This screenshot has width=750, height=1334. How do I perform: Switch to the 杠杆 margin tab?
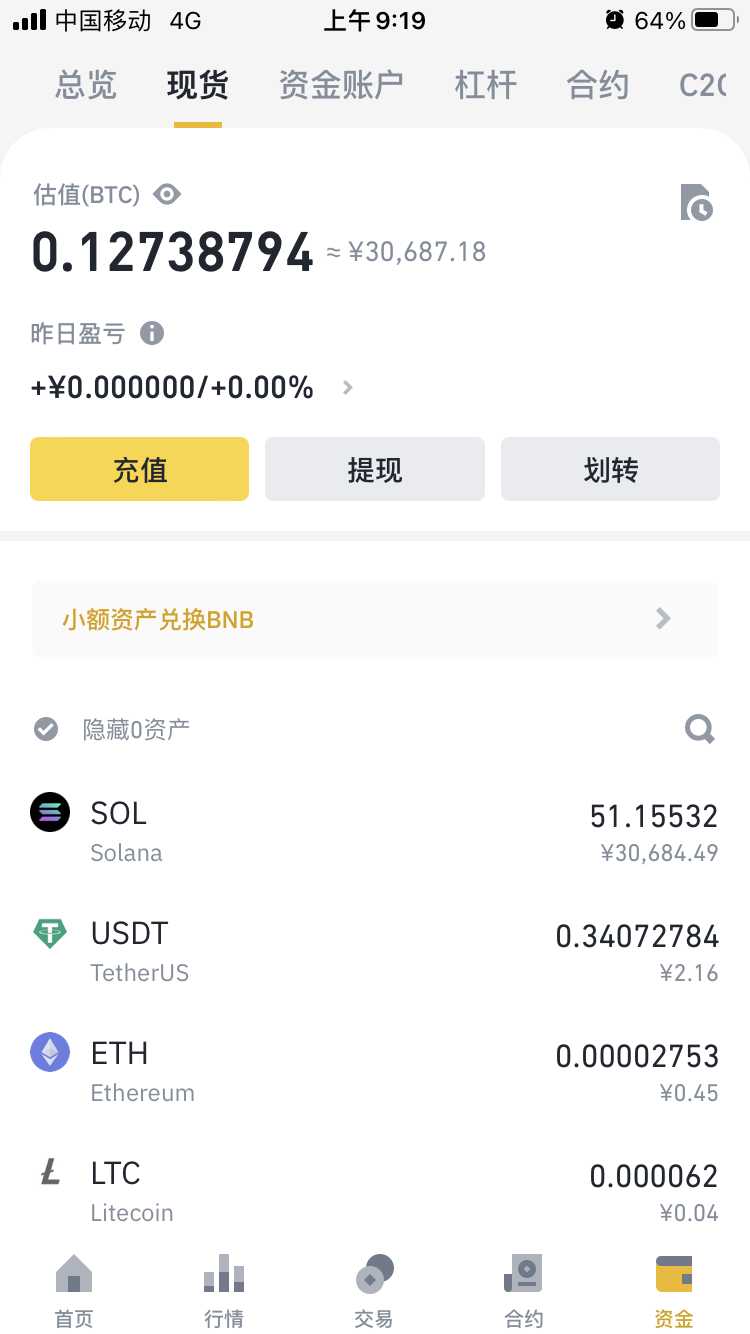point(486,85)
